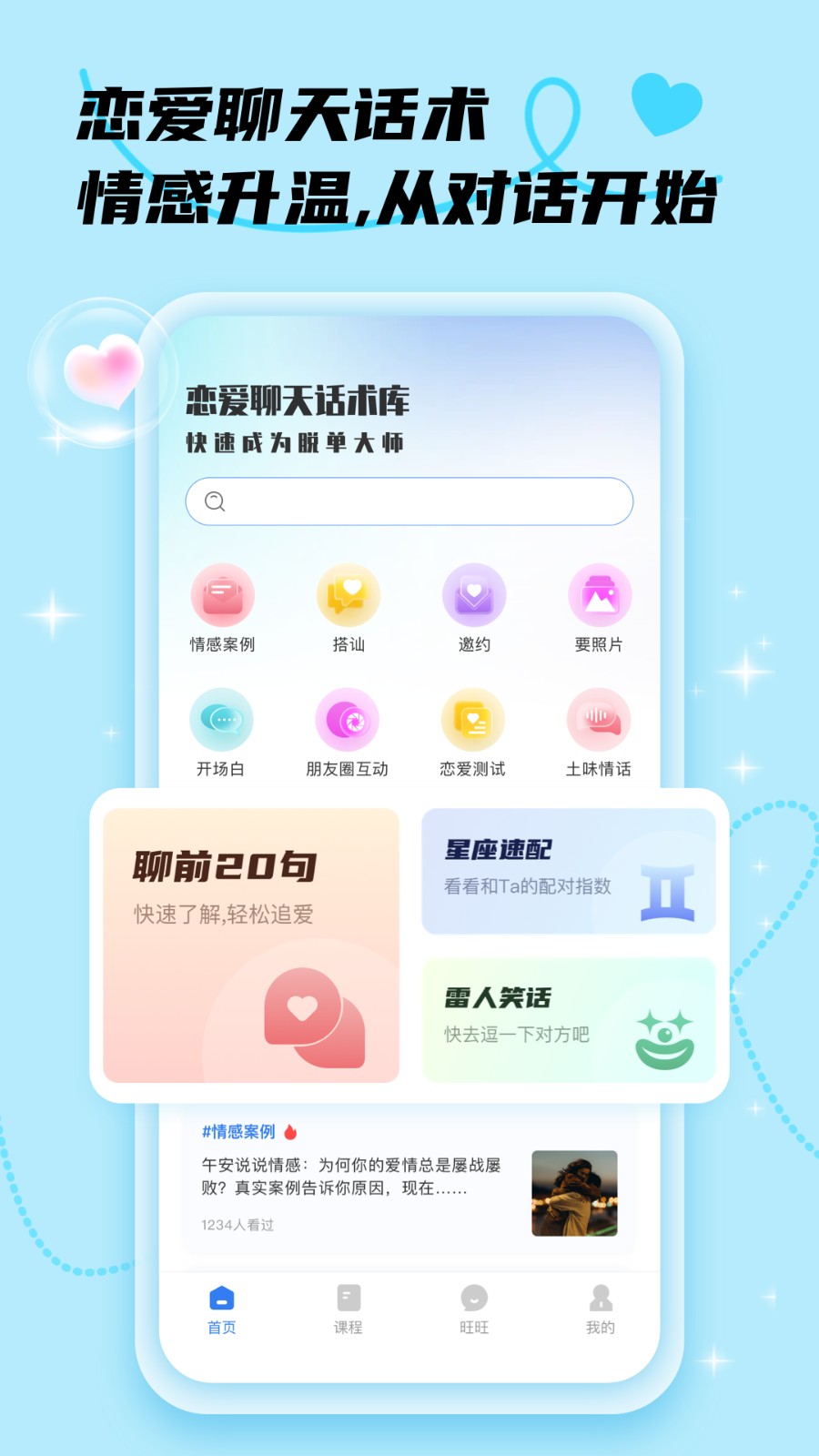This screenshot has height=1456, width=819.
Task: Open the 恋爱测试 (love test) icon
Action: pos(474,721)
